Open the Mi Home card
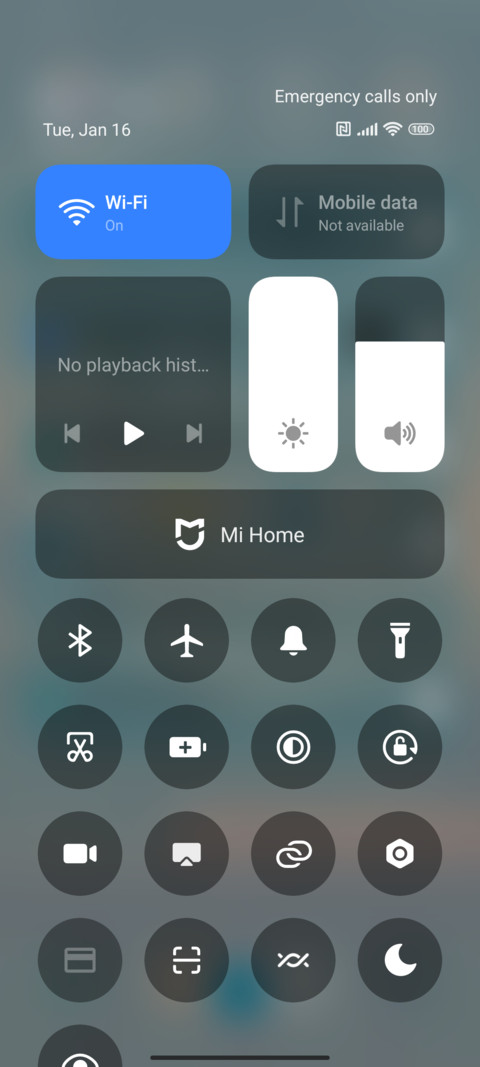The width and height of the screenshot is (480, 1067). pyautogui.click(x=240, y=534)
